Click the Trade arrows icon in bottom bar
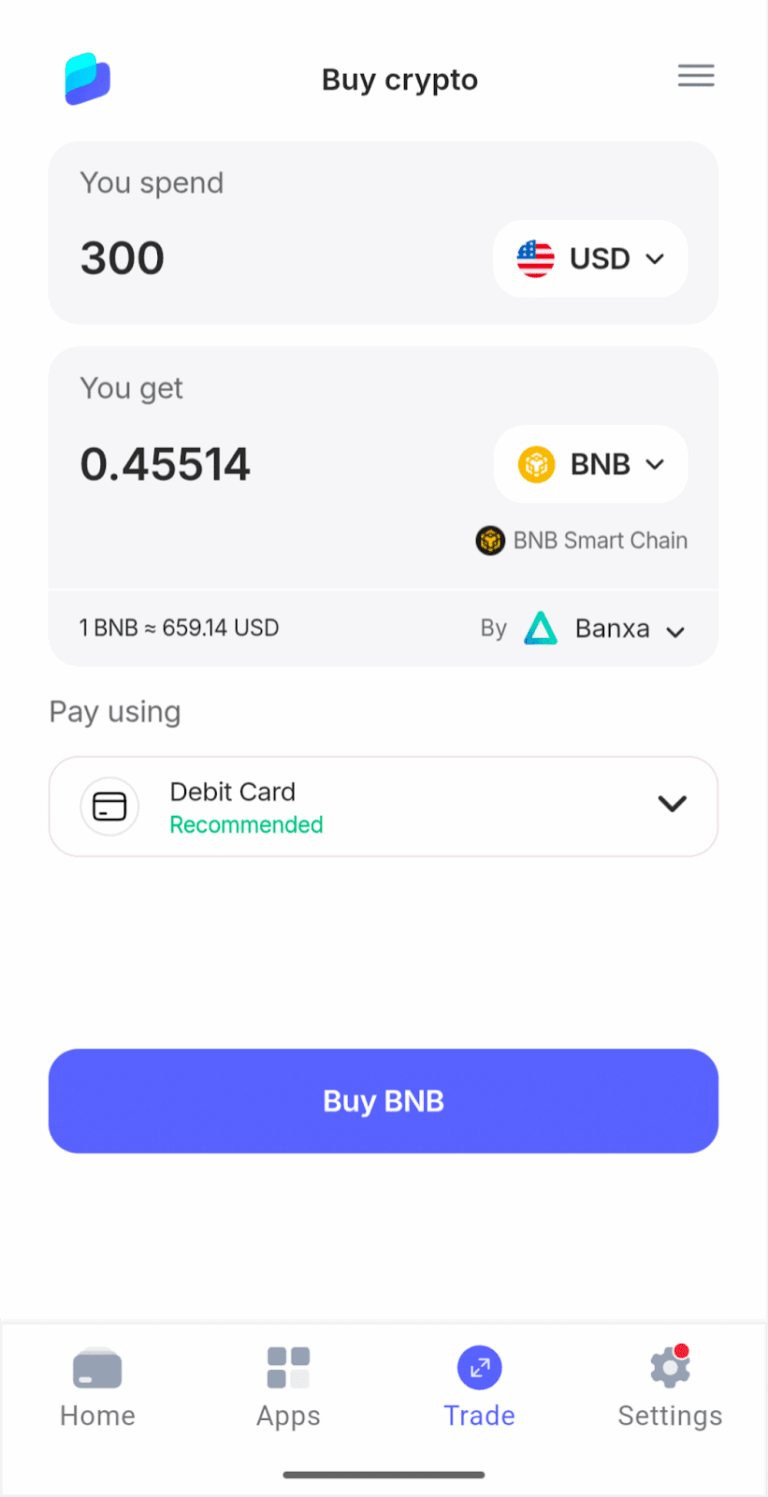This screenshot has width=768, height=1497. (x=479, y=1366)
